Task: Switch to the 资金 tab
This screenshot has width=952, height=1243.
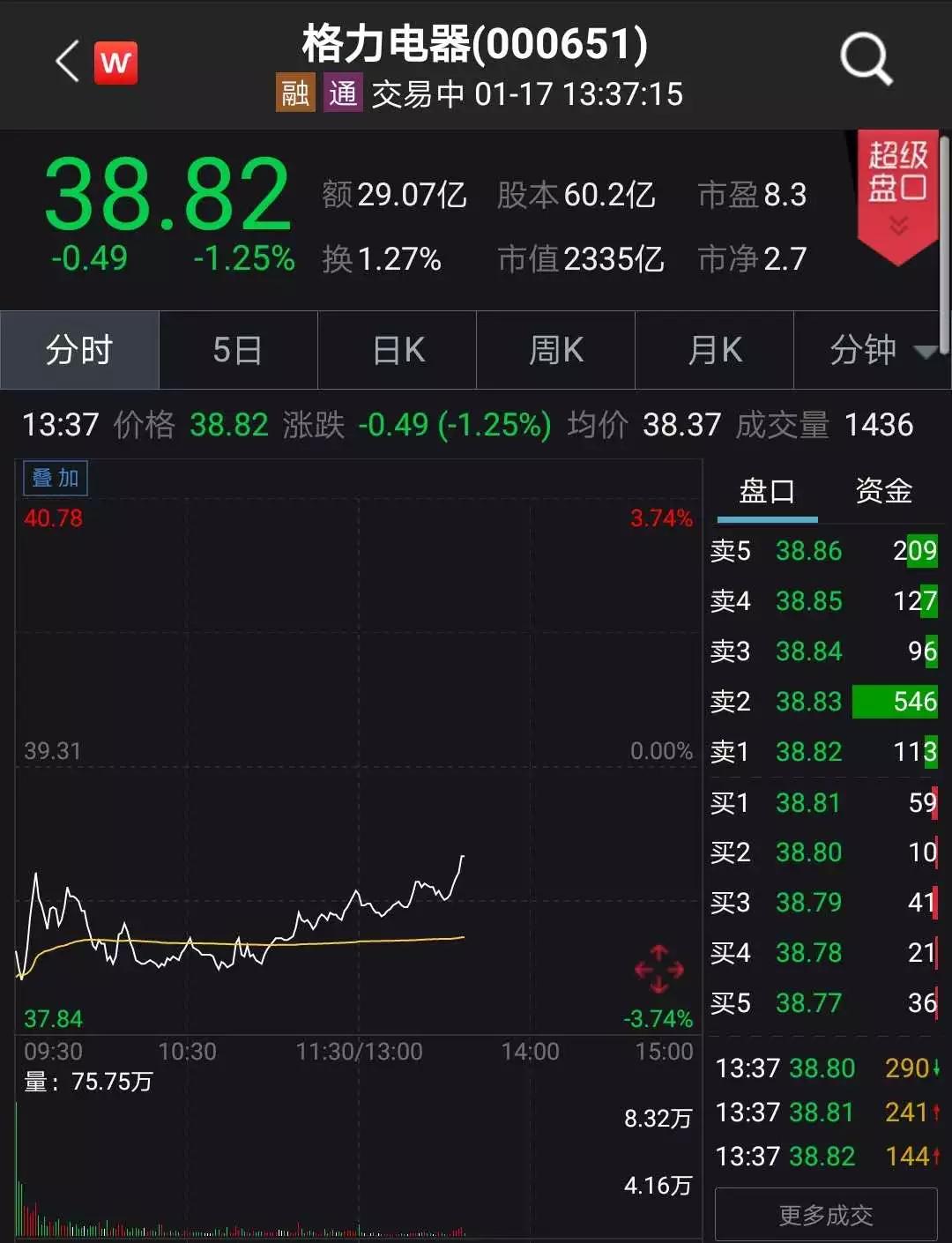Action: [x=883, y=491]
